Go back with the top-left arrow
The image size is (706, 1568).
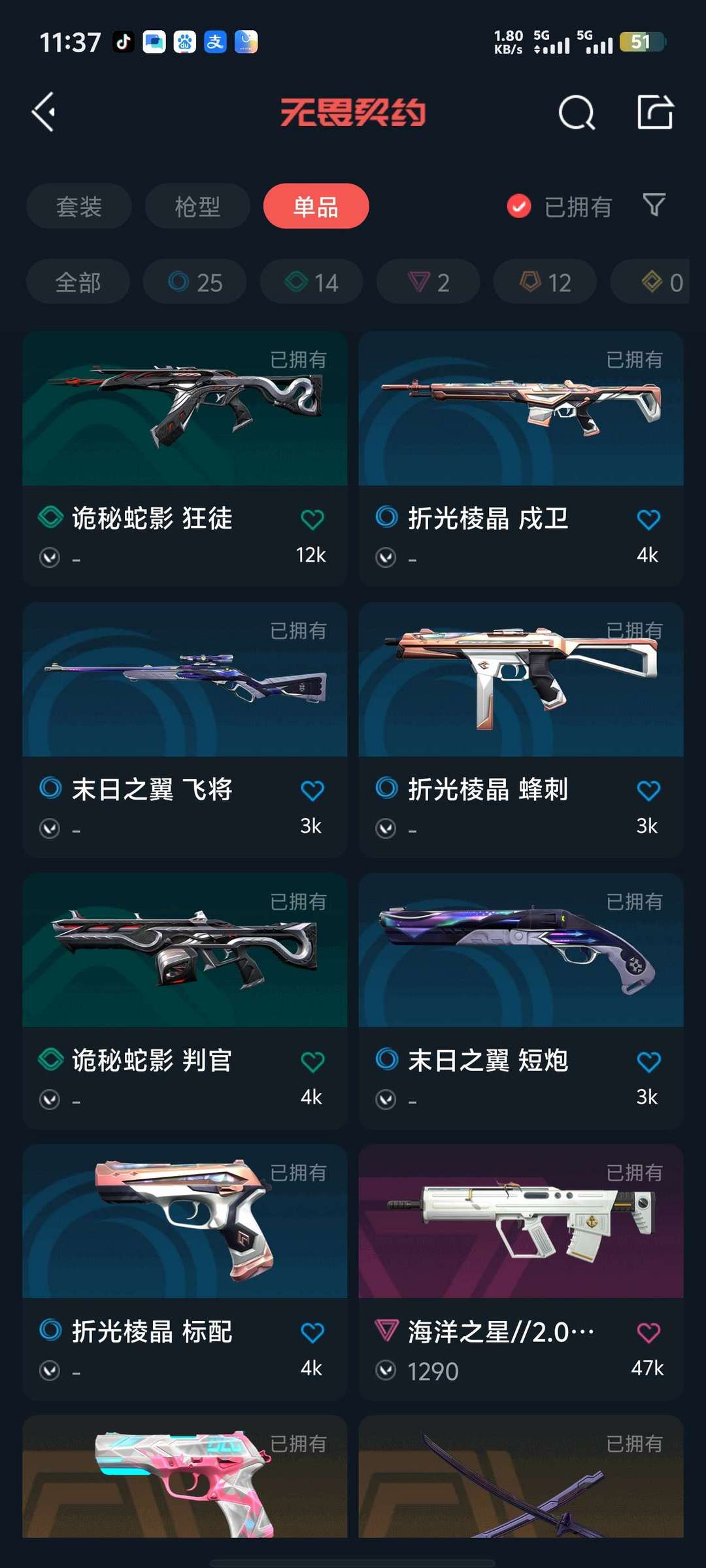tap(44, 112)
